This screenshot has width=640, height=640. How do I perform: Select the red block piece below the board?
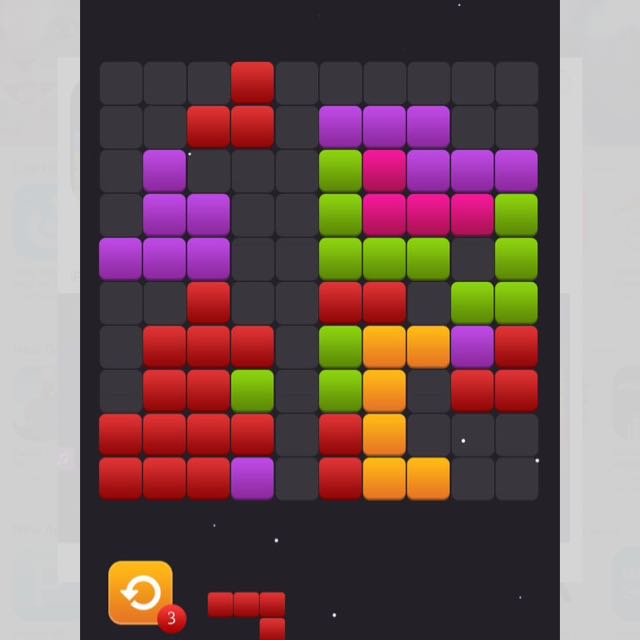pos(247,606)
